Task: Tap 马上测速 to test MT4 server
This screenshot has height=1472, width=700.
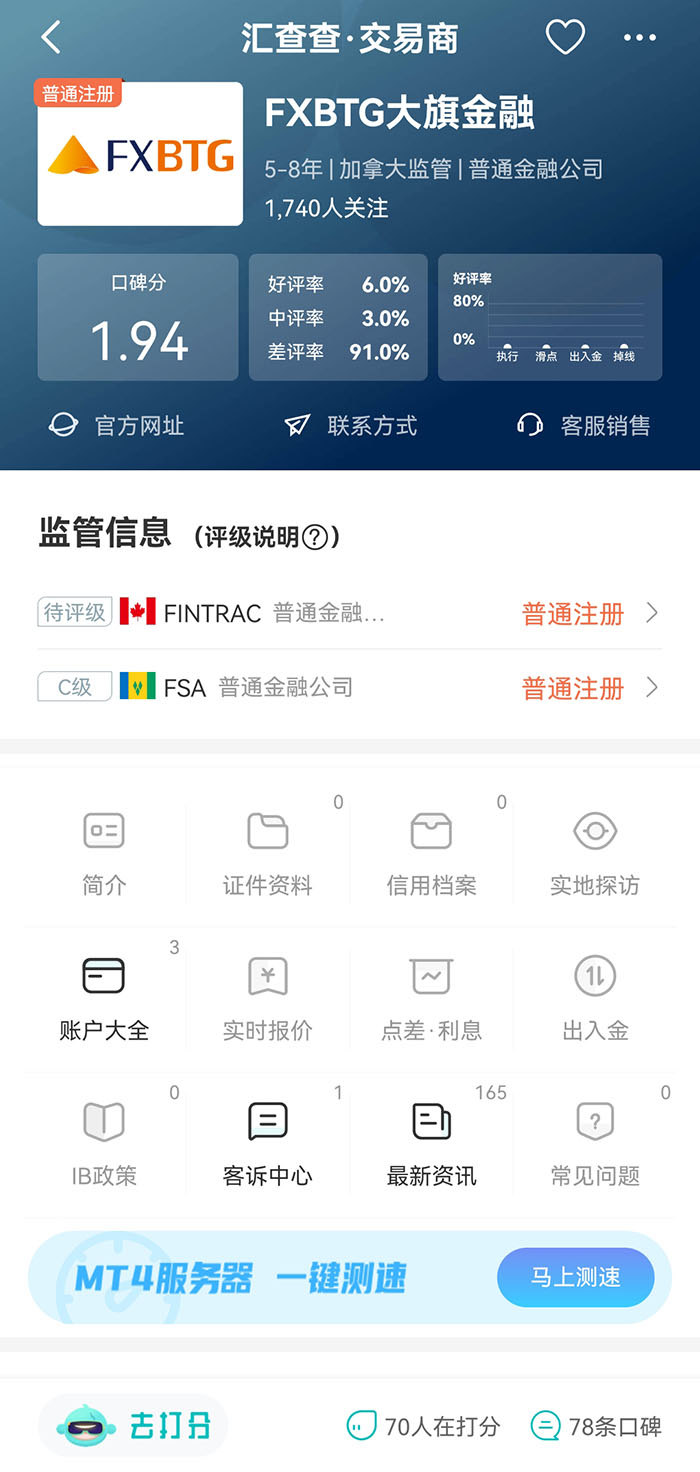Action: (x=575, y=1277)
